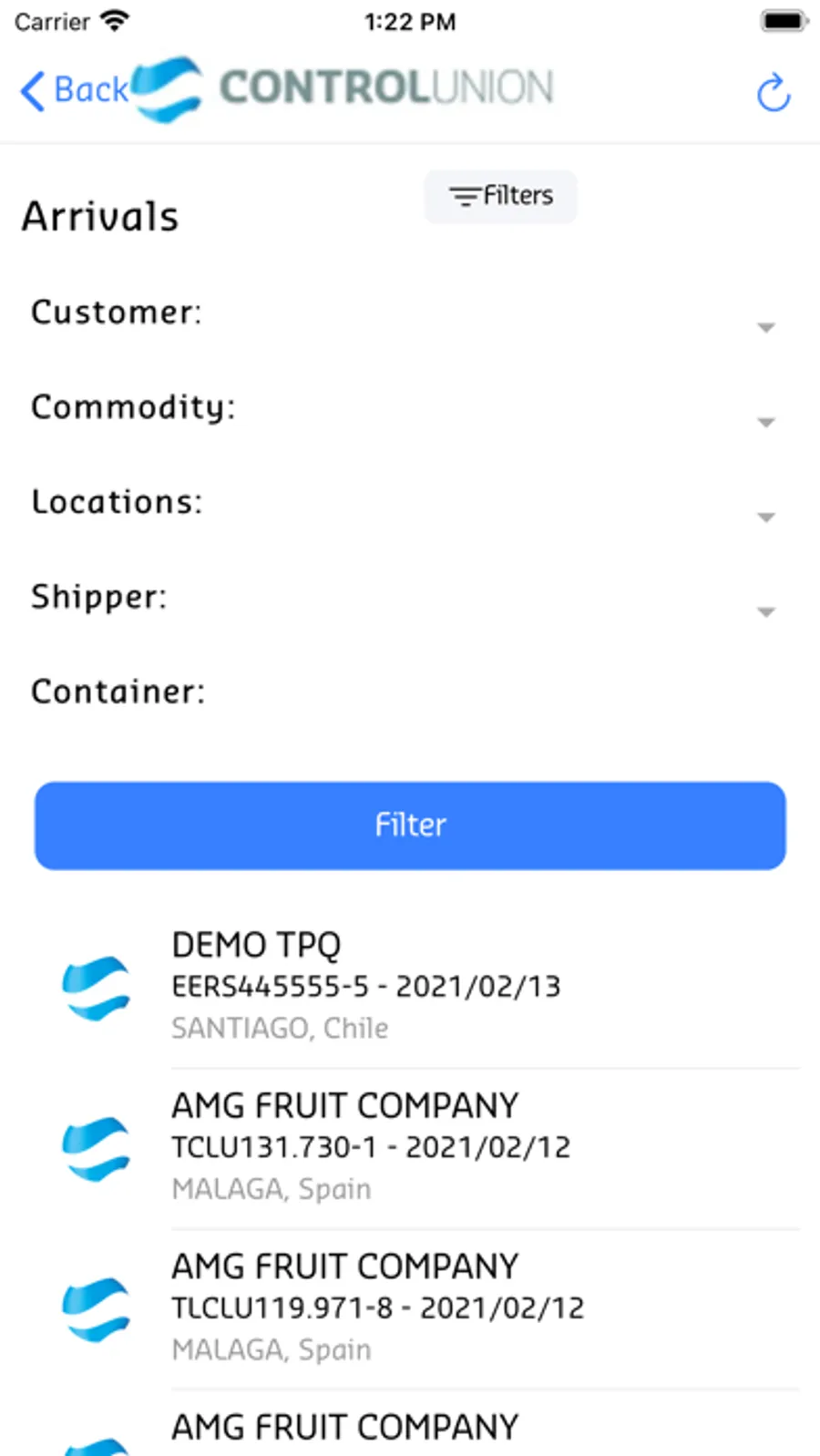View AMG Fruit Company arrival TCLU131.730-1

point(410,1146)
